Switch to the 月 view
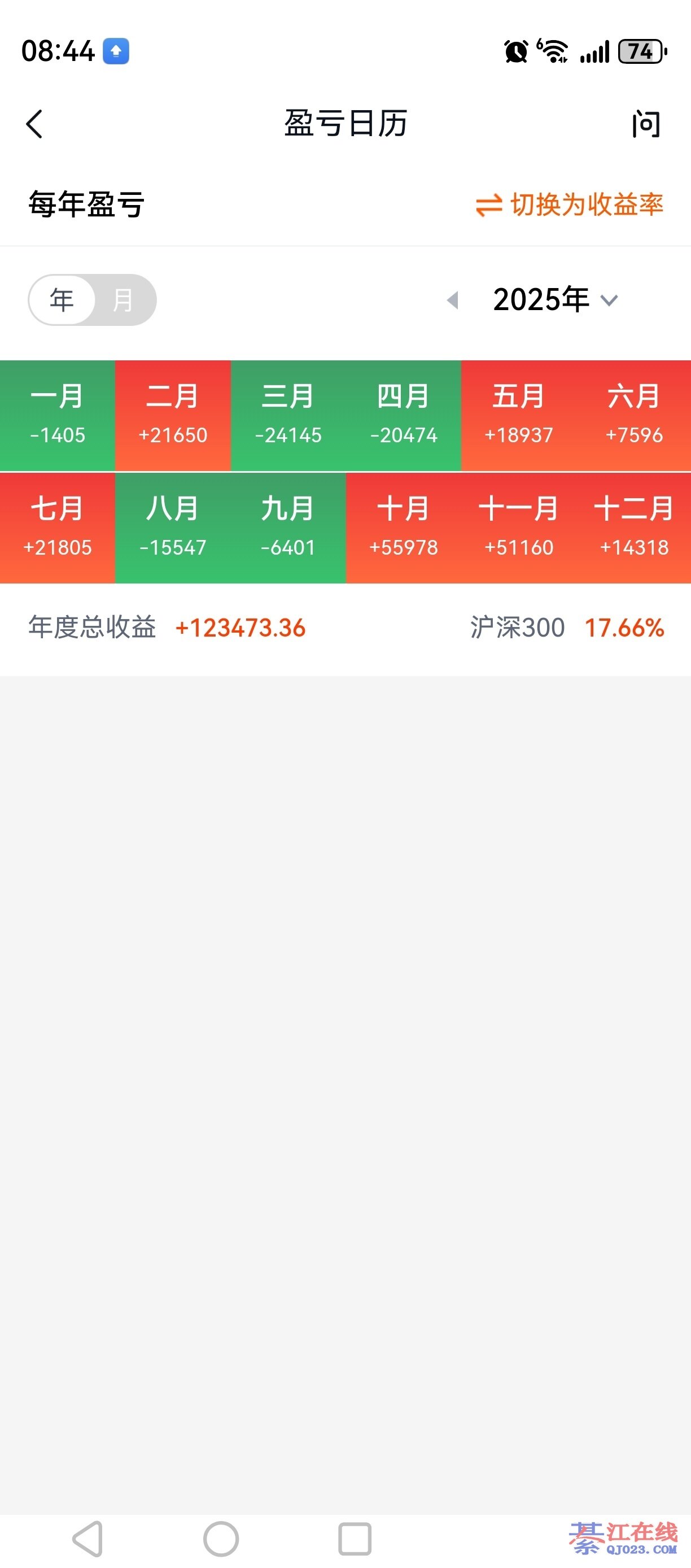The width and height of the screenshot is (691, 1568). (x=124, y=300)
